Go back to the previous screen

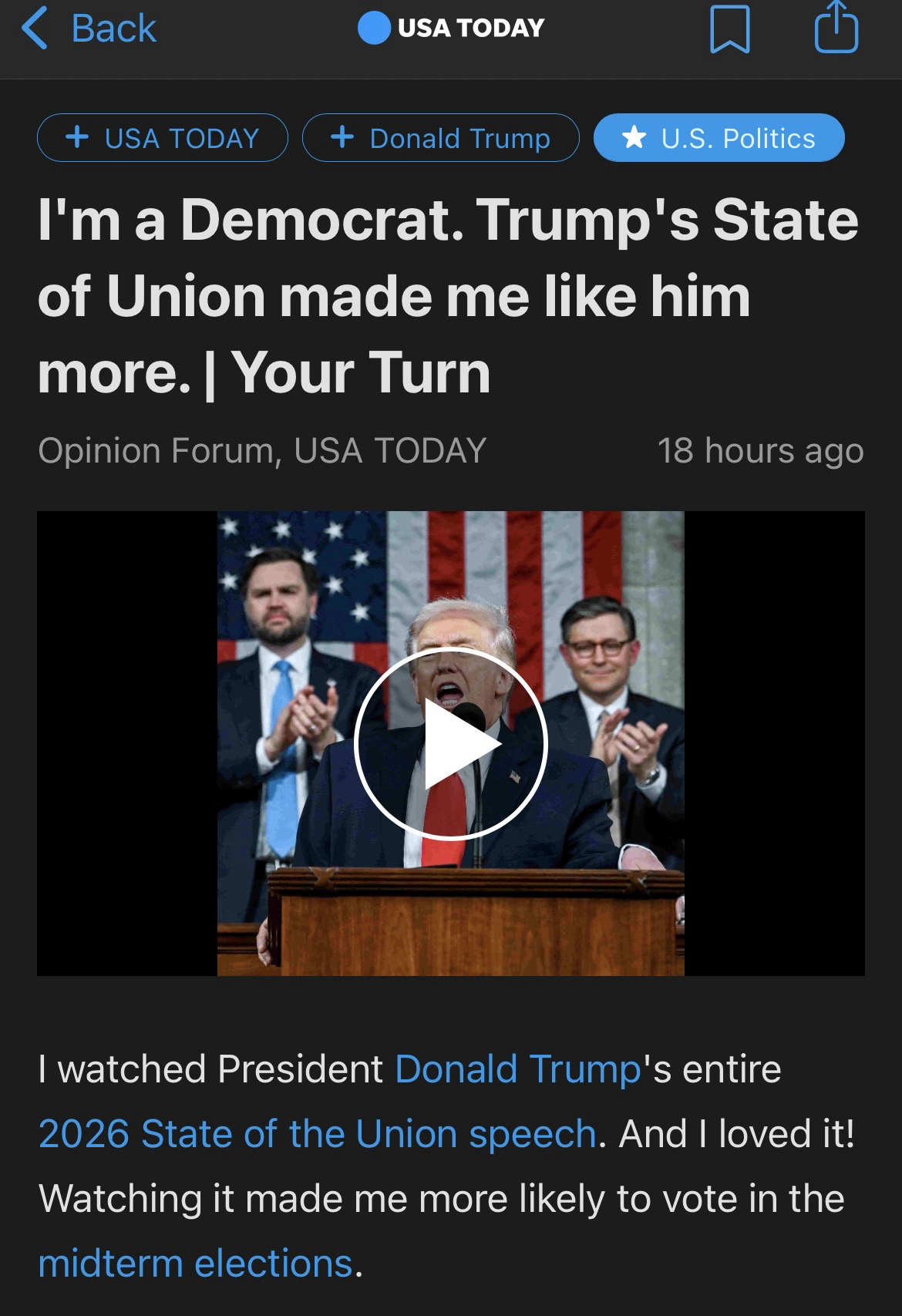pos(89,29)
